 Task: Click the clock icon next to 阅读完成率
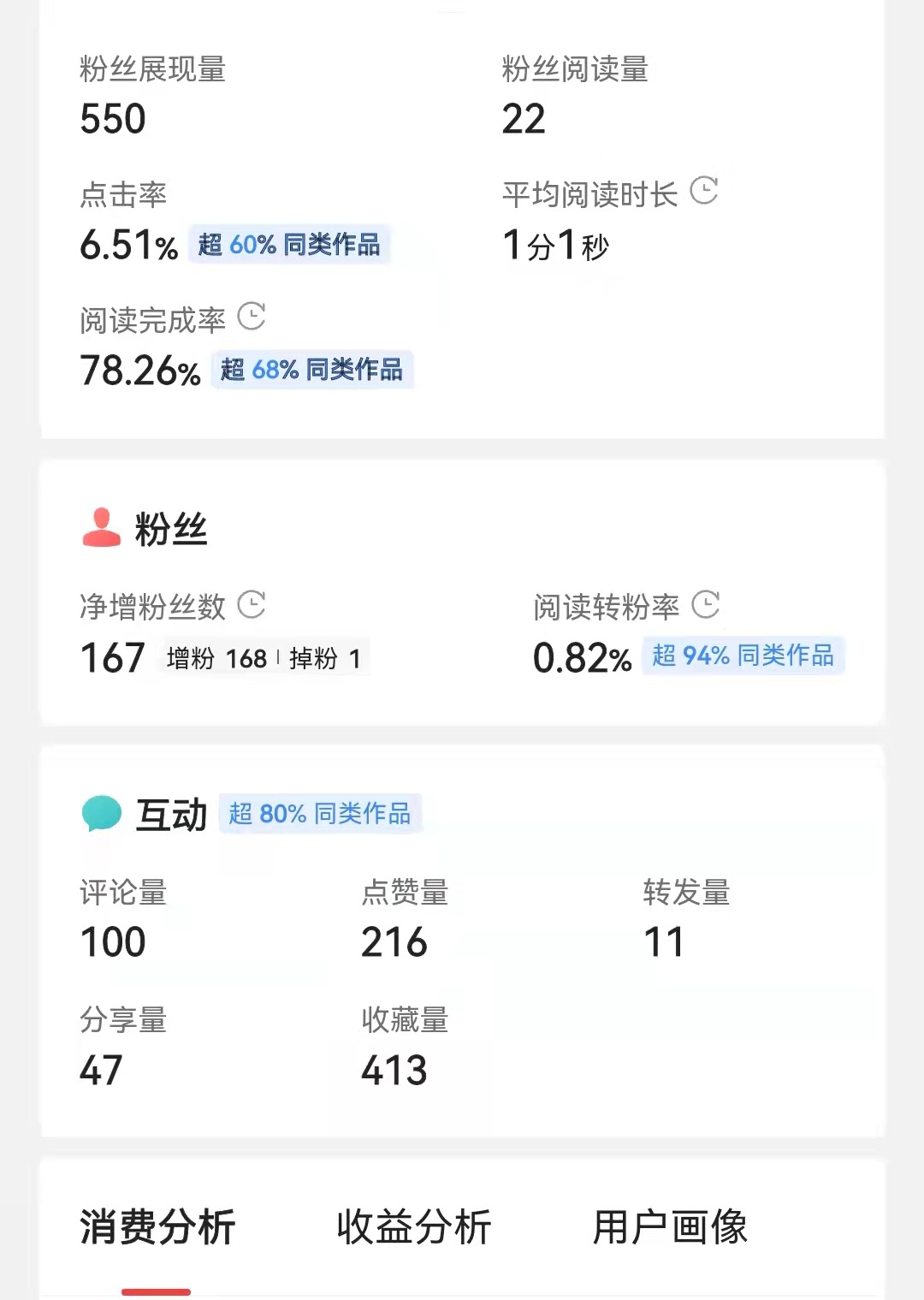click(252, 317)
